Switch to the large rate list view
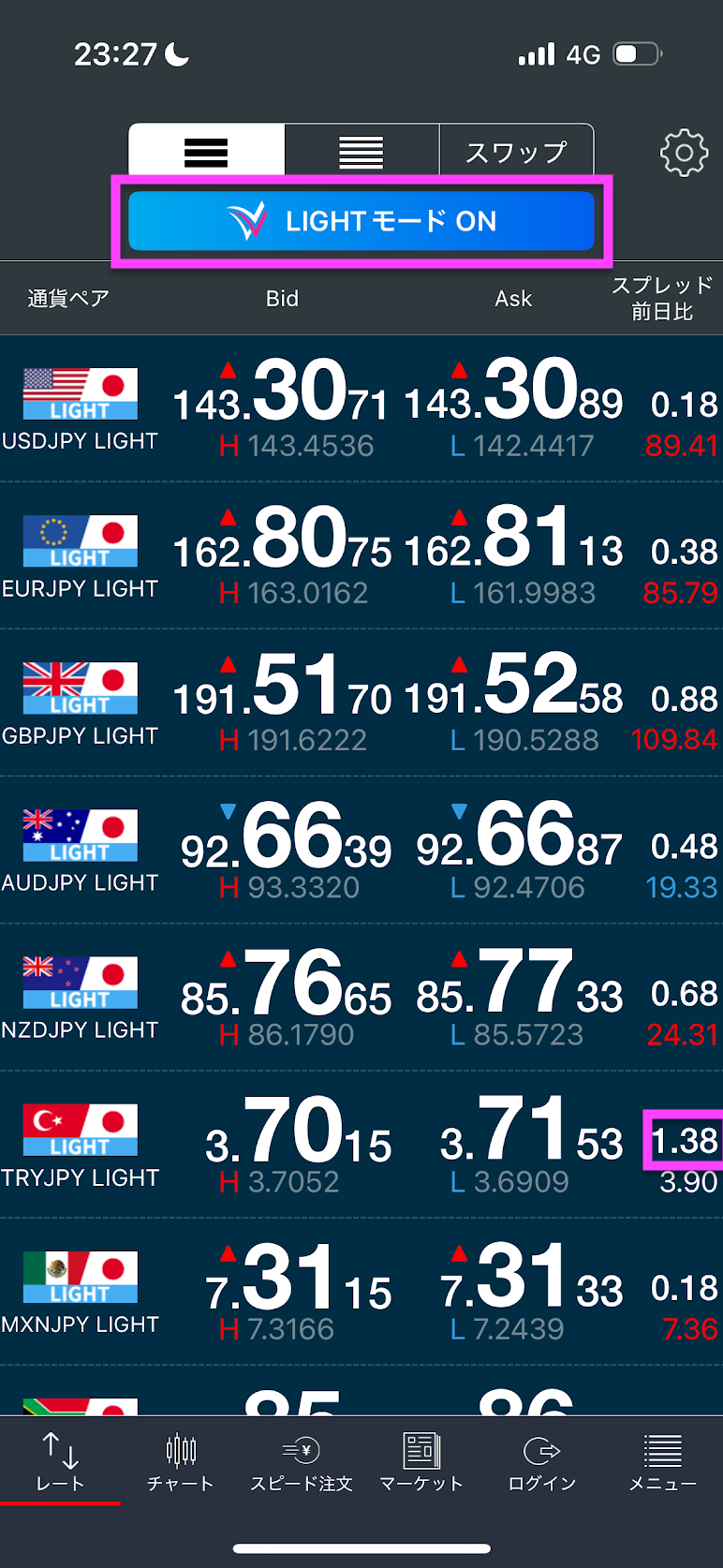Screen dimensions: 723x1568 point(206,151)
